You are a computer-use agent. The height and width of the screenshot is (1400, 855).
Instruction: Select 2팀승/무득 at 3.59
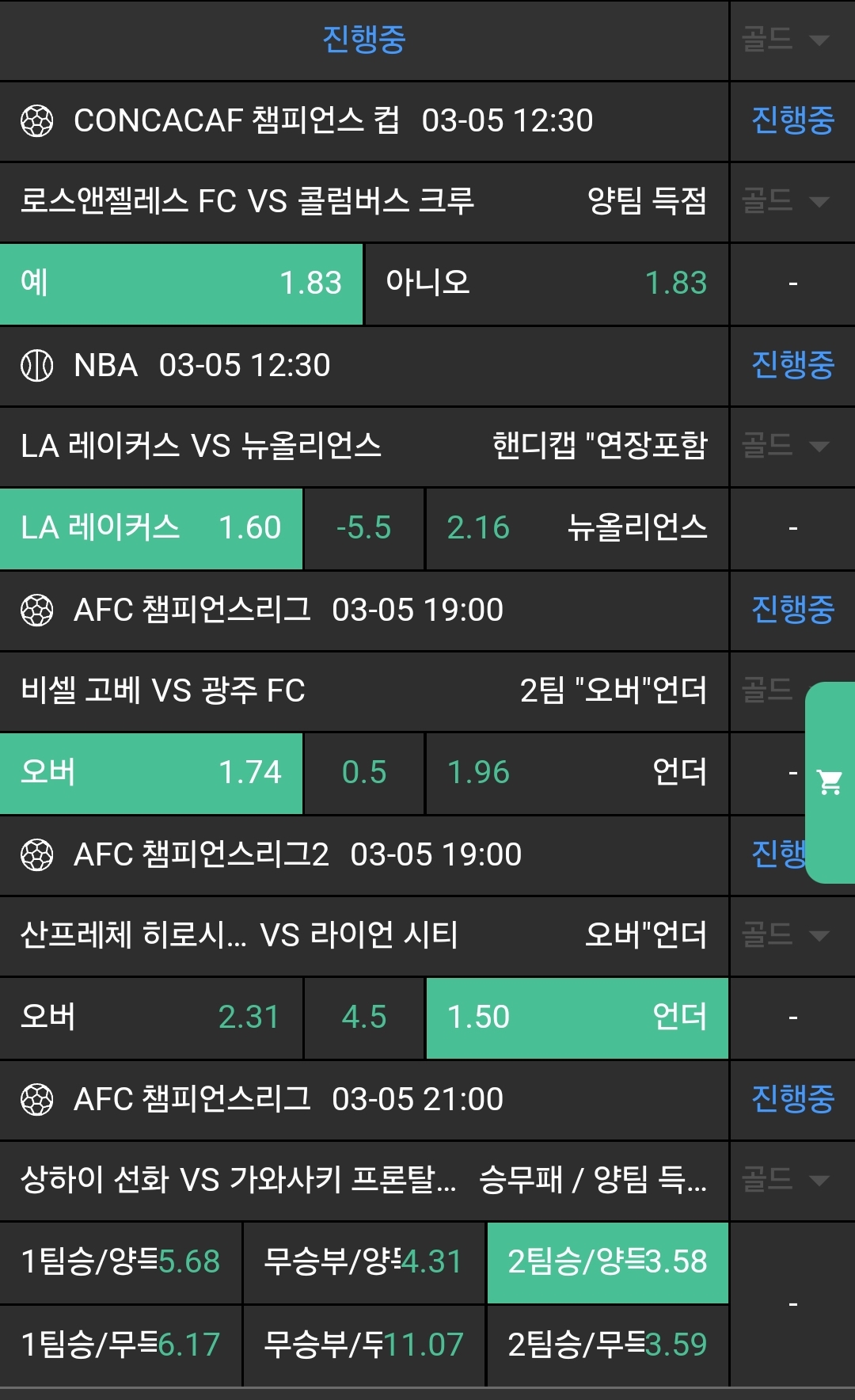click(x=607, y=1345)
